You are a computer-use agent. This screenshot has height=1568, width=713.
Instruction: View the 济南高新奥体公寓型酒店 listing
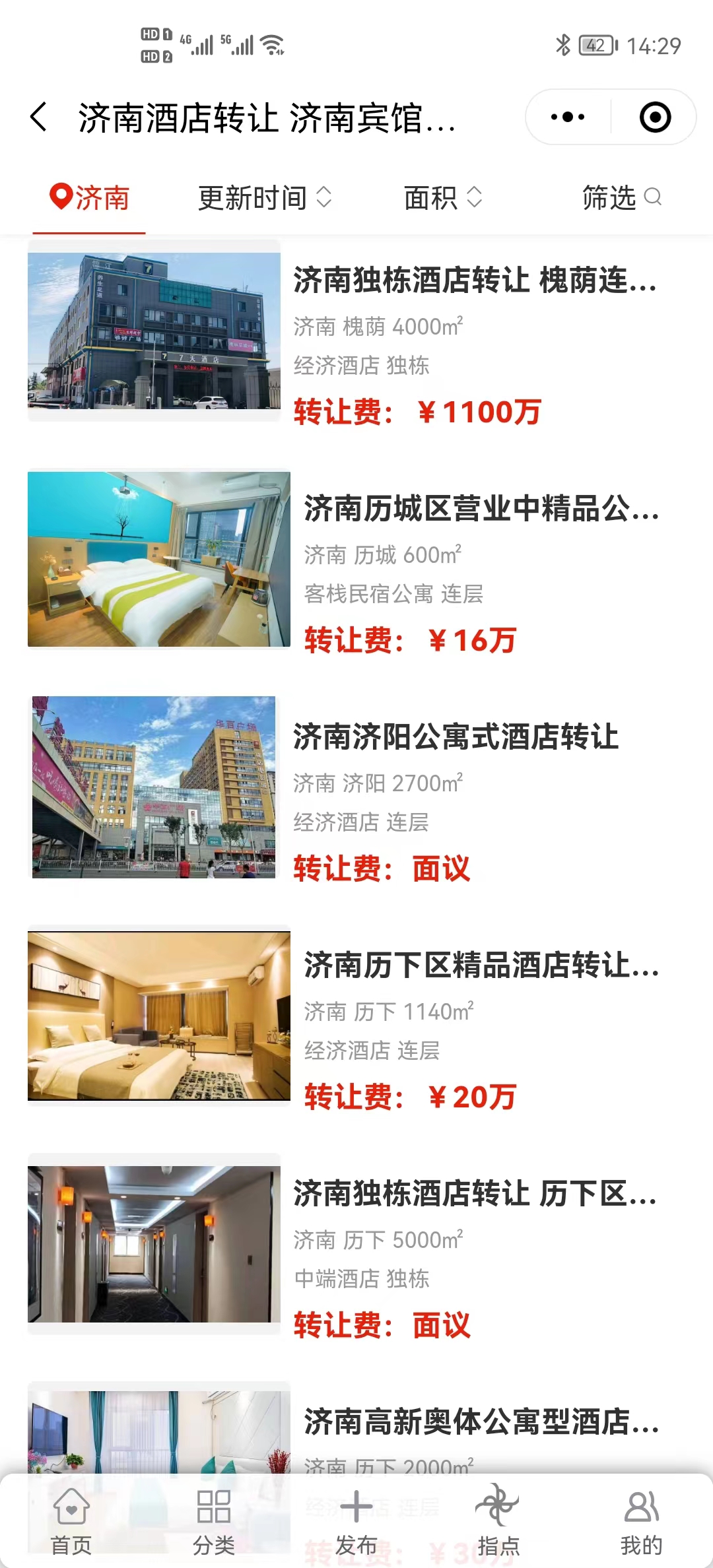tap(481, 1422)
